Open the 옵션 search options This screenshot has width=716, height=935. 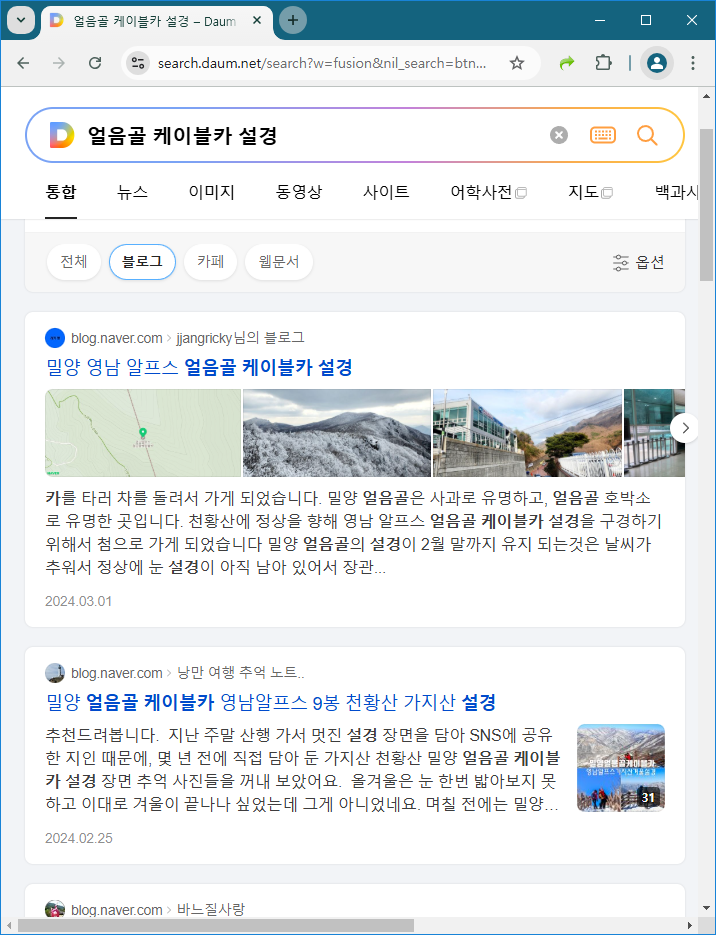[x=638, y=262]
